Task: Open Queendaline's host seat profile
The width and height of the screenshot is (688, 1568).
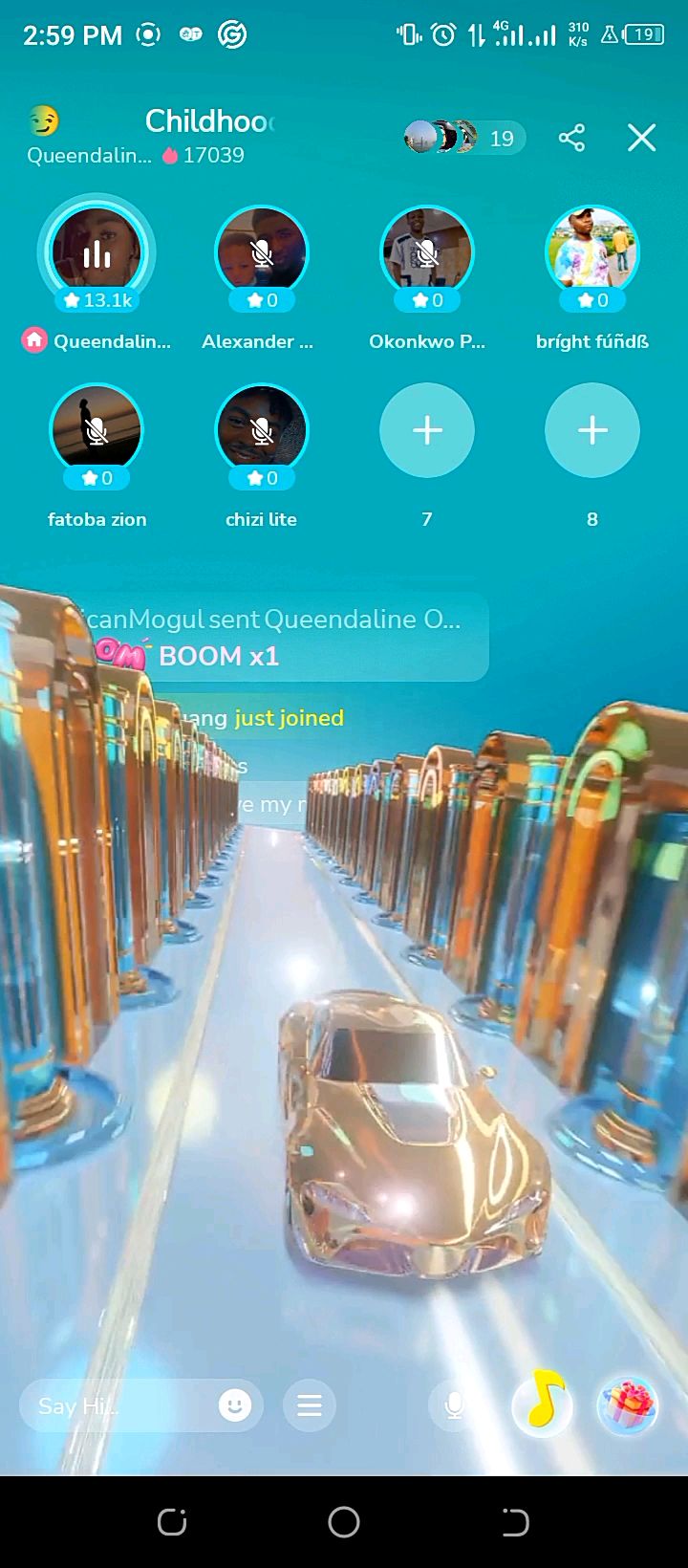Action: pos(97,253)
